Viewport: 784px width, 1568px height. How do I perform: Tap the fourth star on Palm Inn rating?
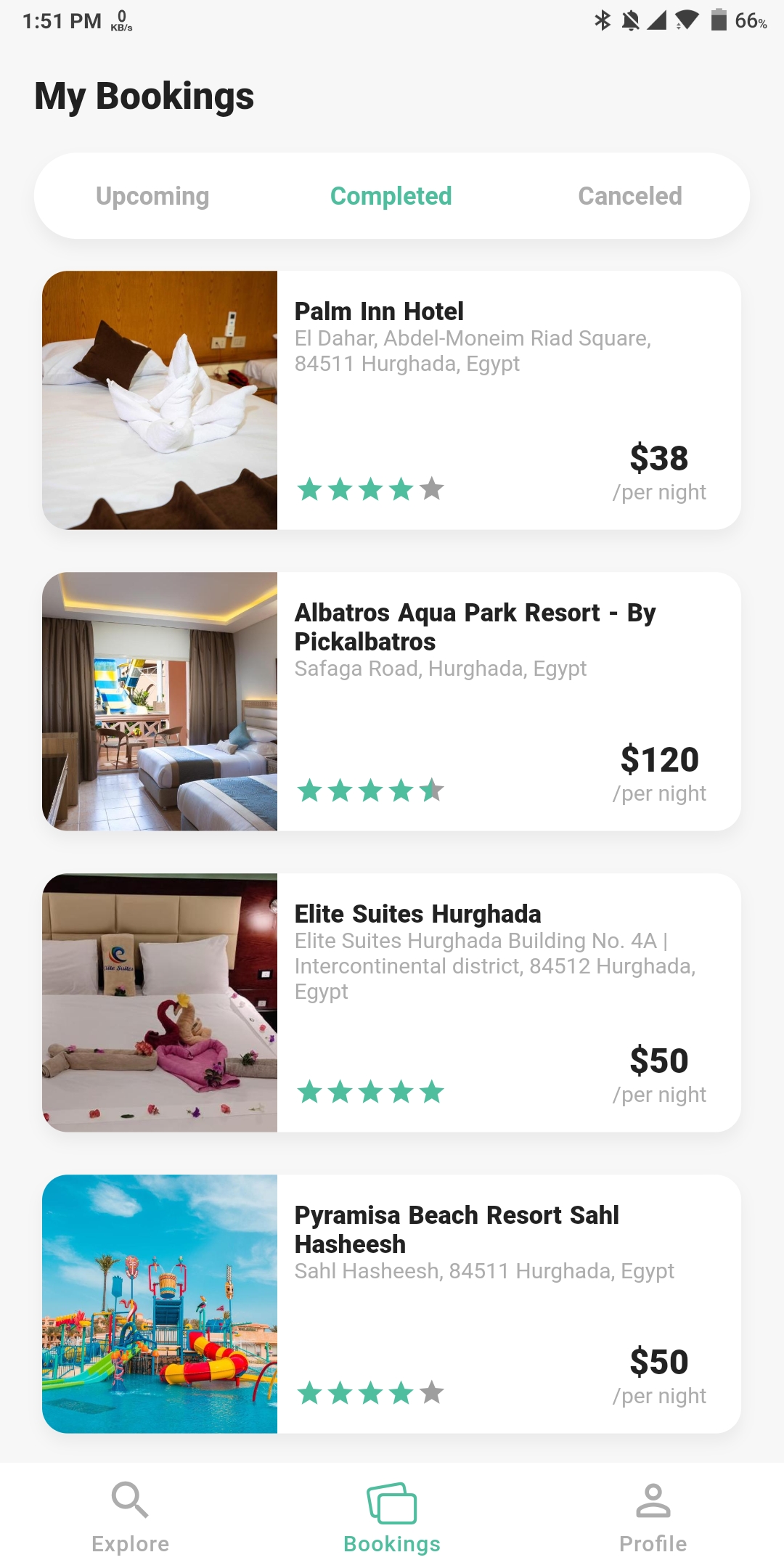(x=400, y=490)
